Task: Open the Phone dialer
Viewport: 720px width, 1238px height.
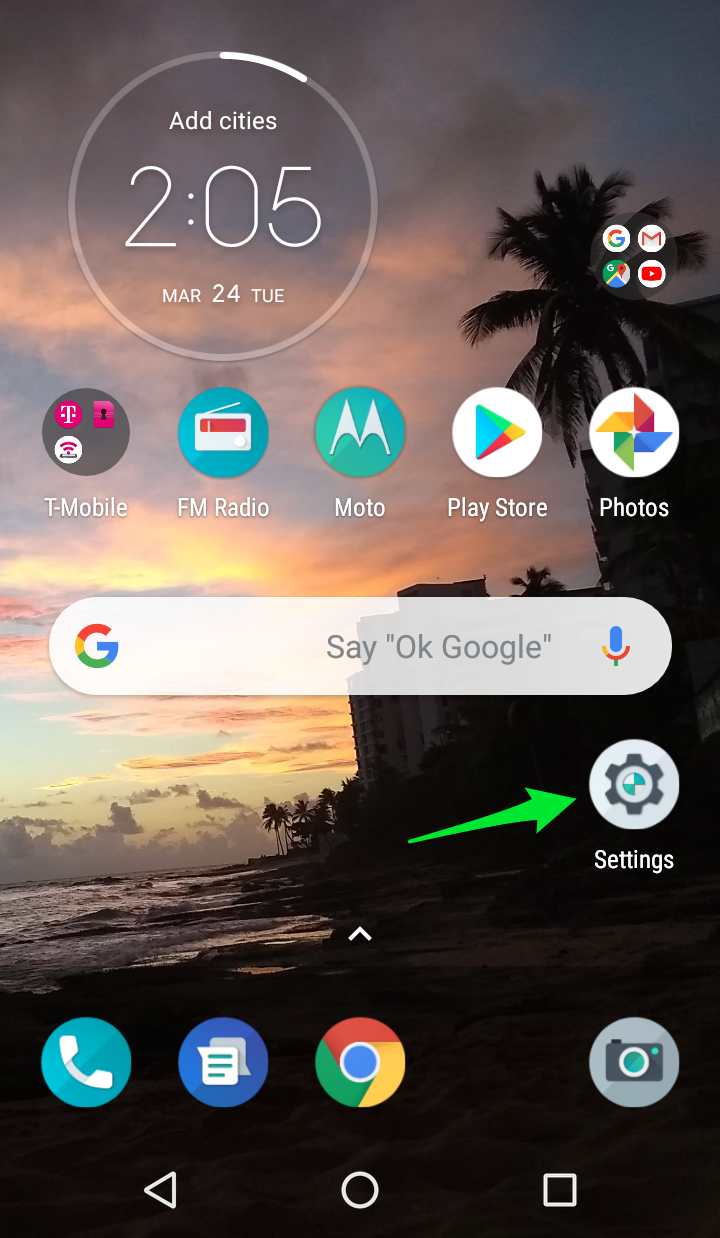Action: click(86, 1062)
